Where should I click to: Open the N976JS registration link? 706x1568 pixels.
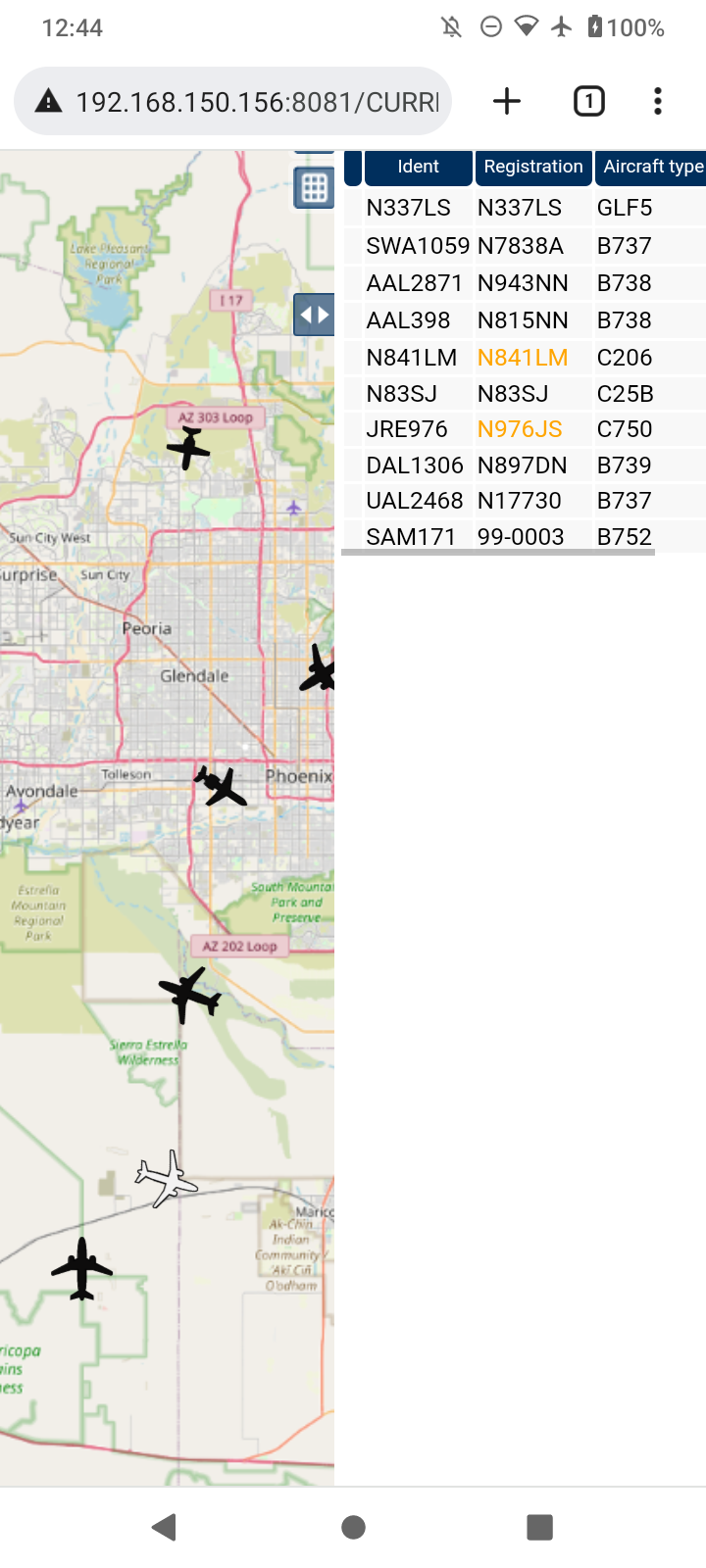(520, 429)
